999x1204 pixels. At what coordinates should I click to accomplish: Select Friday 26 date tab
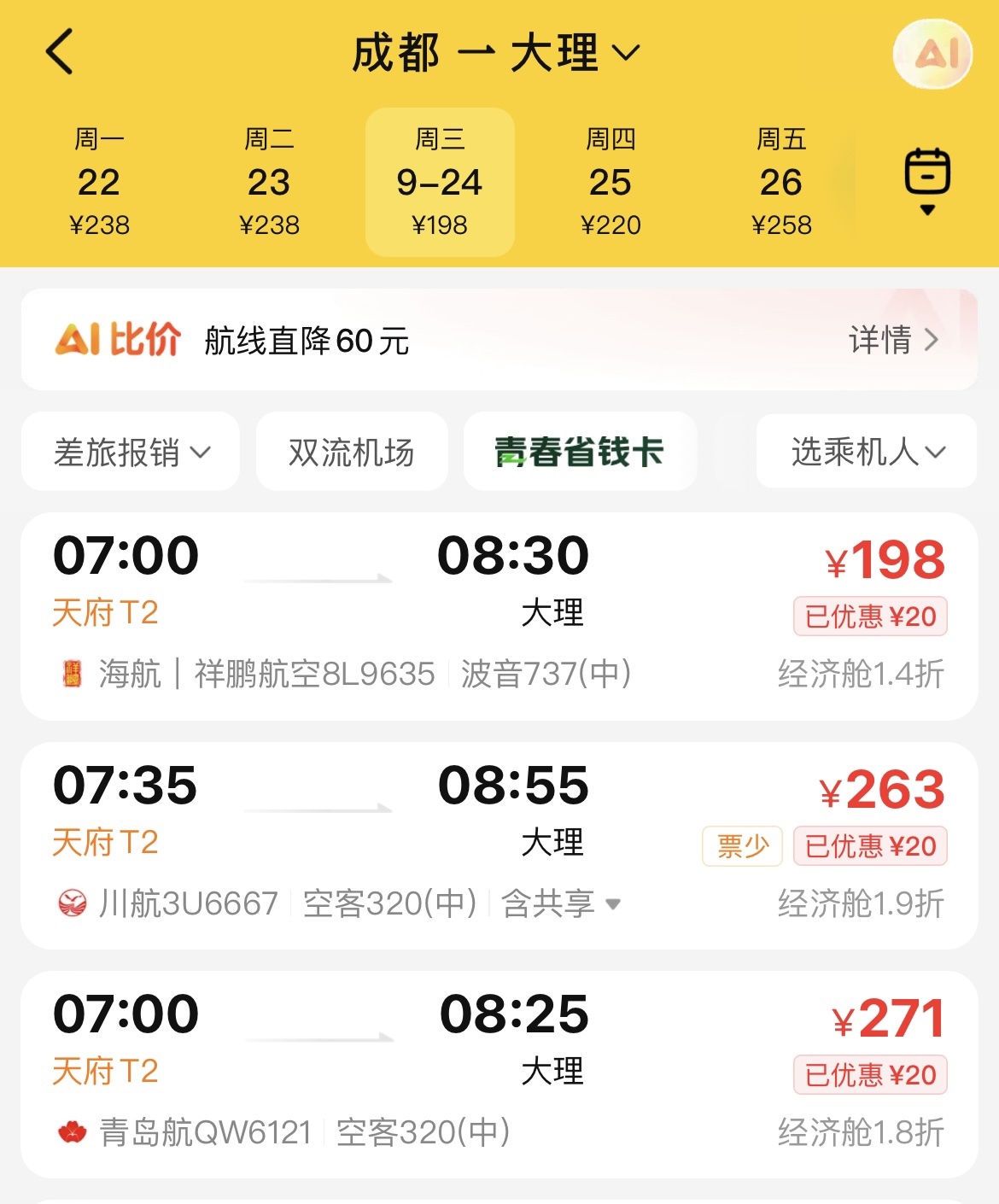click(781, 182)
